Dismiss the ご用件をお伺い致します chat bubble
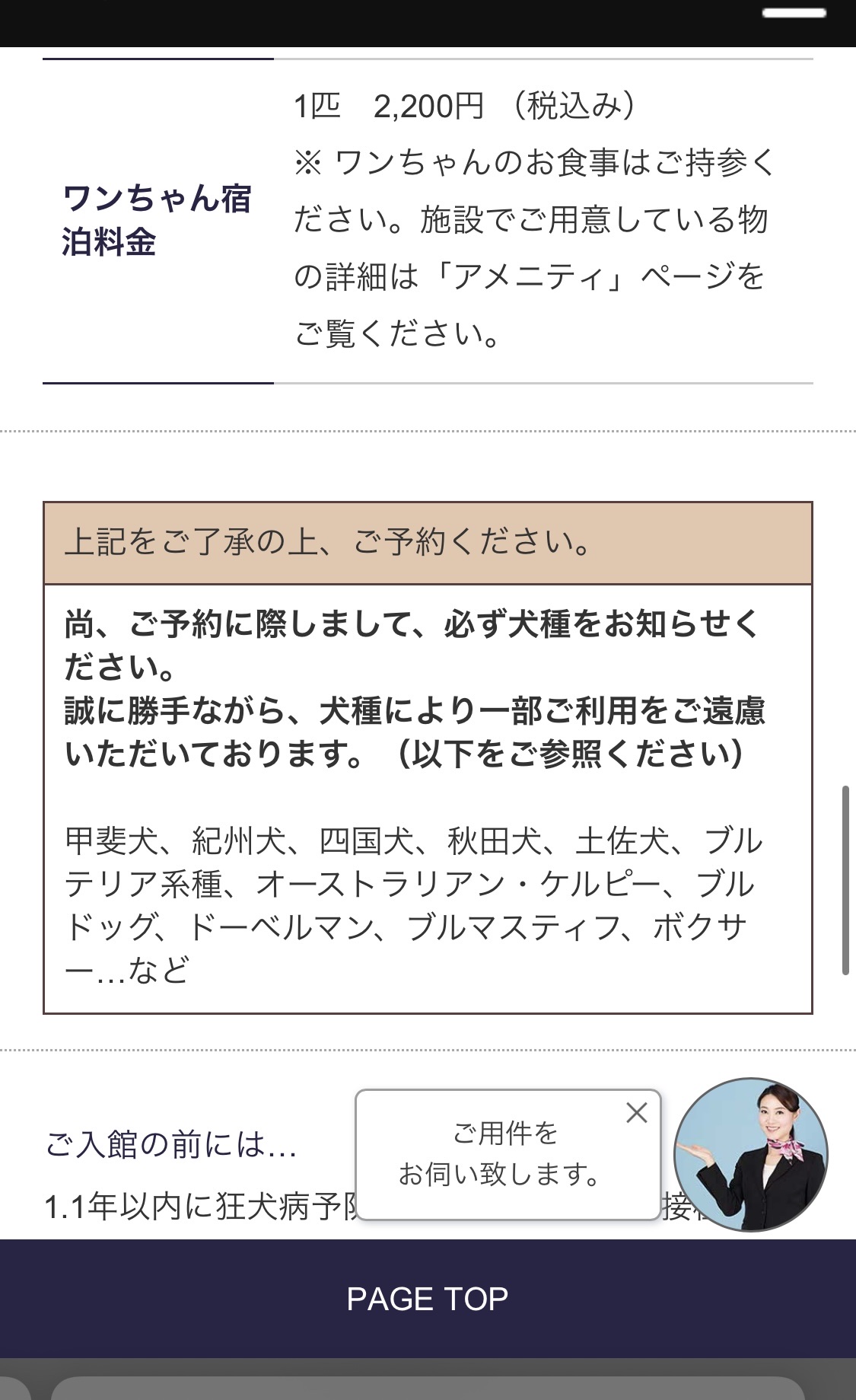 click(x=637, y=1112)
